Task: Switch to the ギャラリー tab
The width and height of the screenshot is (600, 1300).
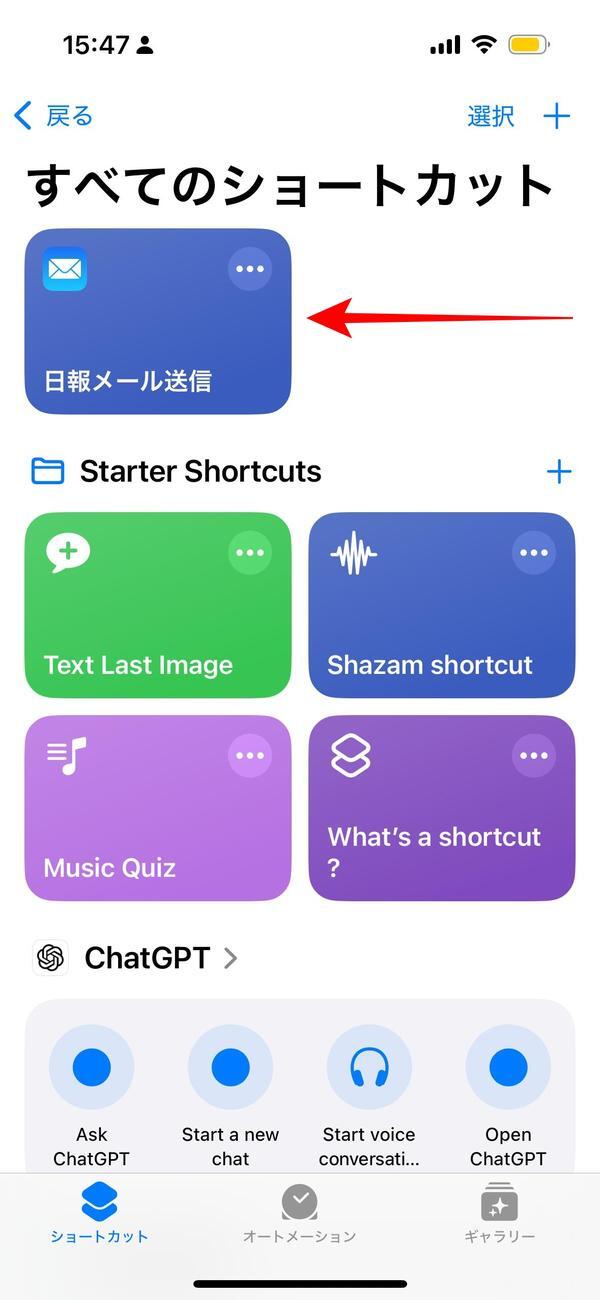Action: pyautogui.click(x=499, y=1214)
